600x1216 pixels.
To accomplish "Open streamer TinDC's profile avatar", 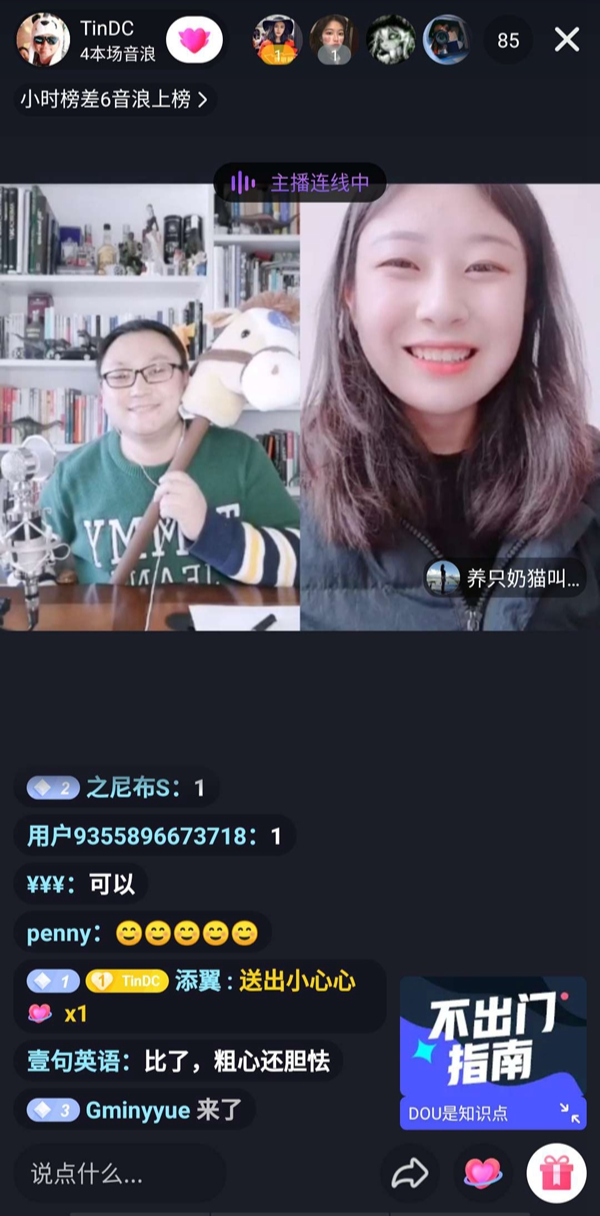I will (43, 40).
